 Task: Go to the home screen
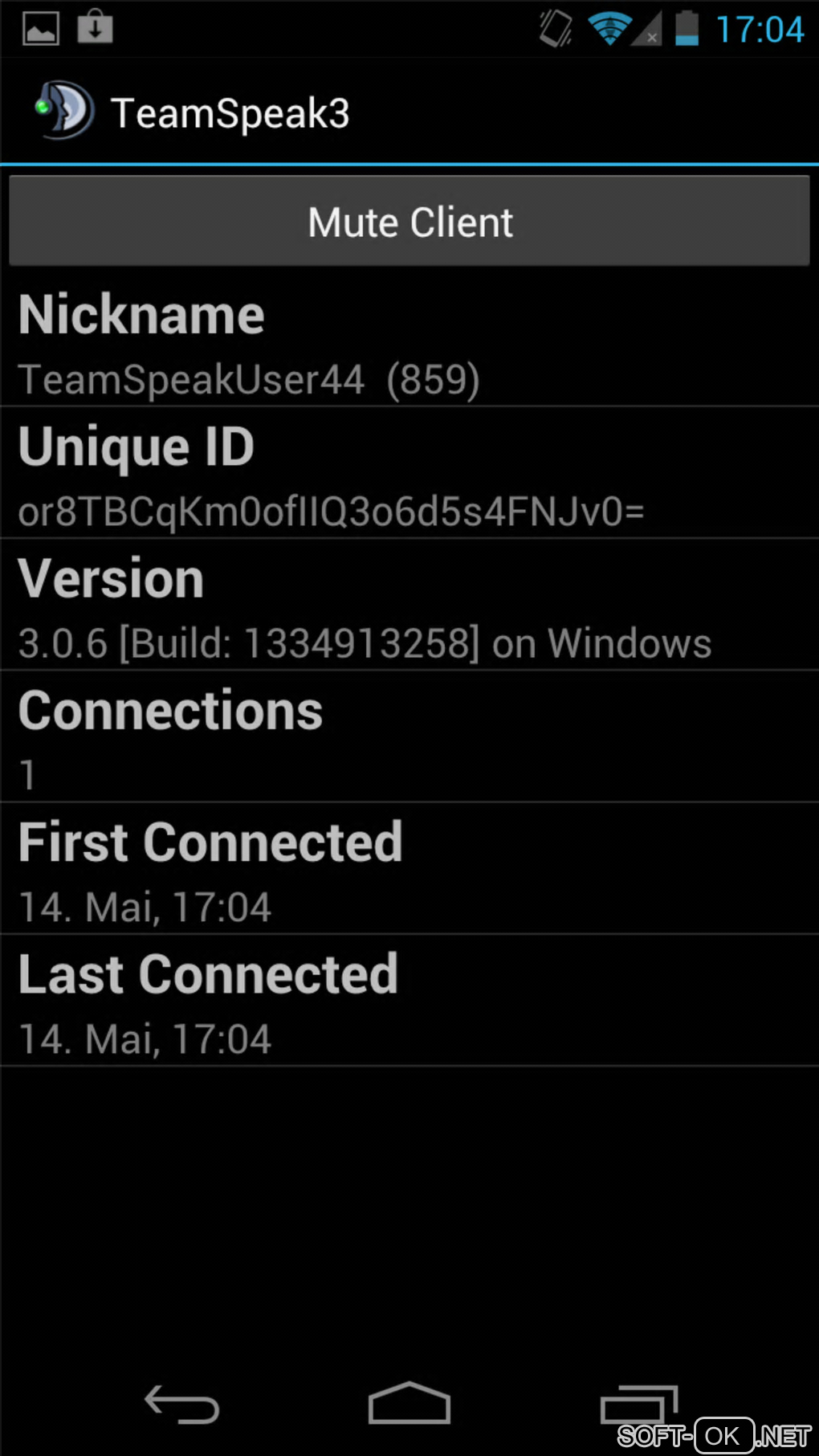tap(409, 1403)
